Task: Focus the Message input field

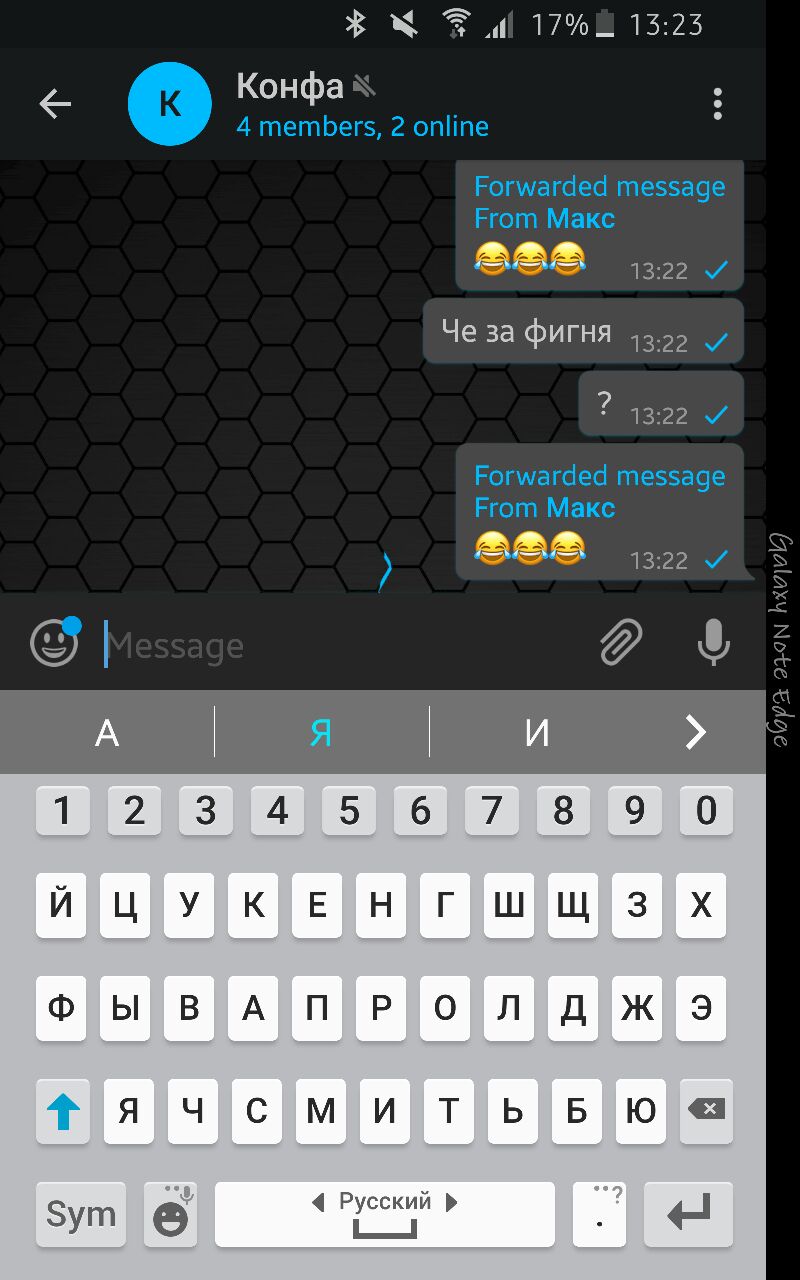Action: click(x=340, y=646)
